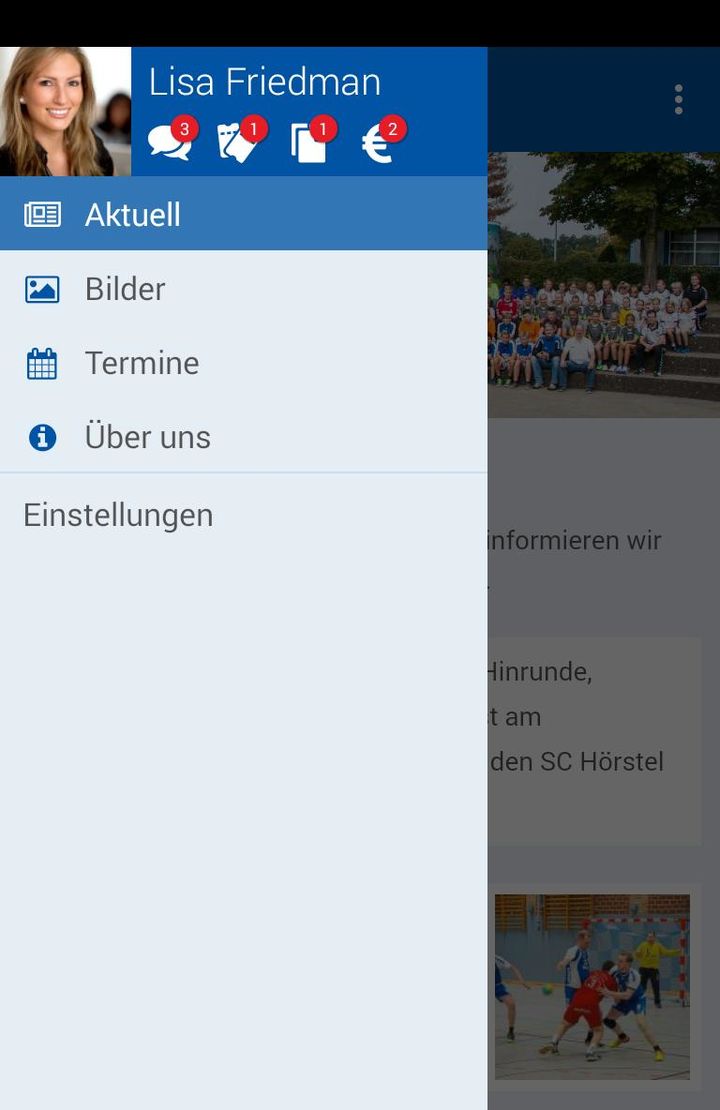Select the calendar icon next to Termine

41,362
